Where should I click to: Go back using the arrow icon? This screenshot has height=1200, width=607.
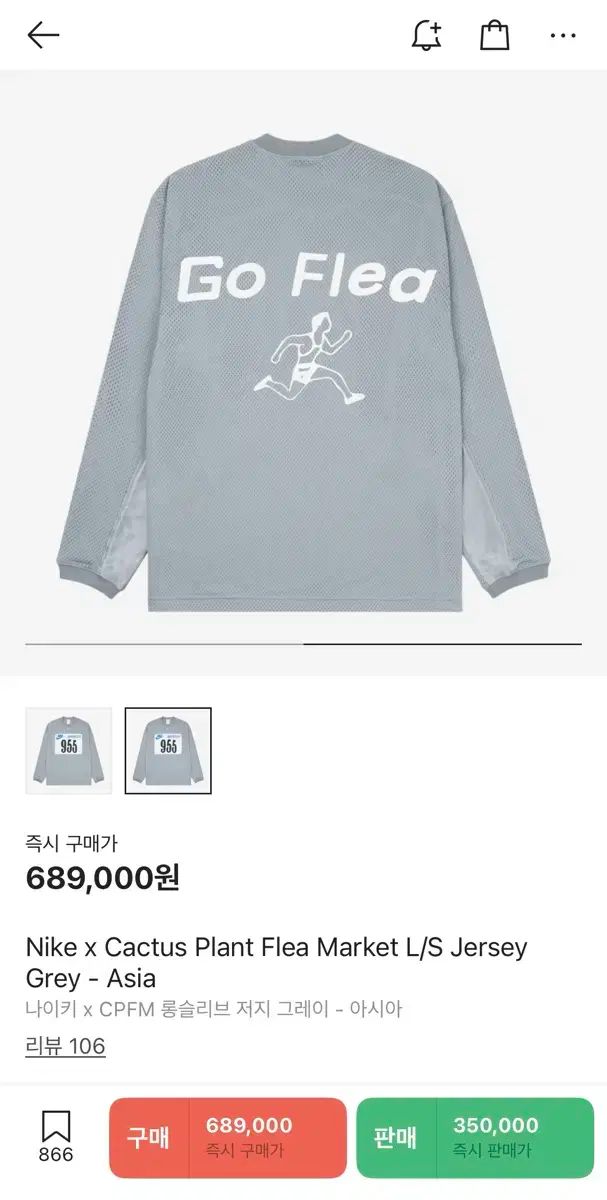[x=43, y=36]
